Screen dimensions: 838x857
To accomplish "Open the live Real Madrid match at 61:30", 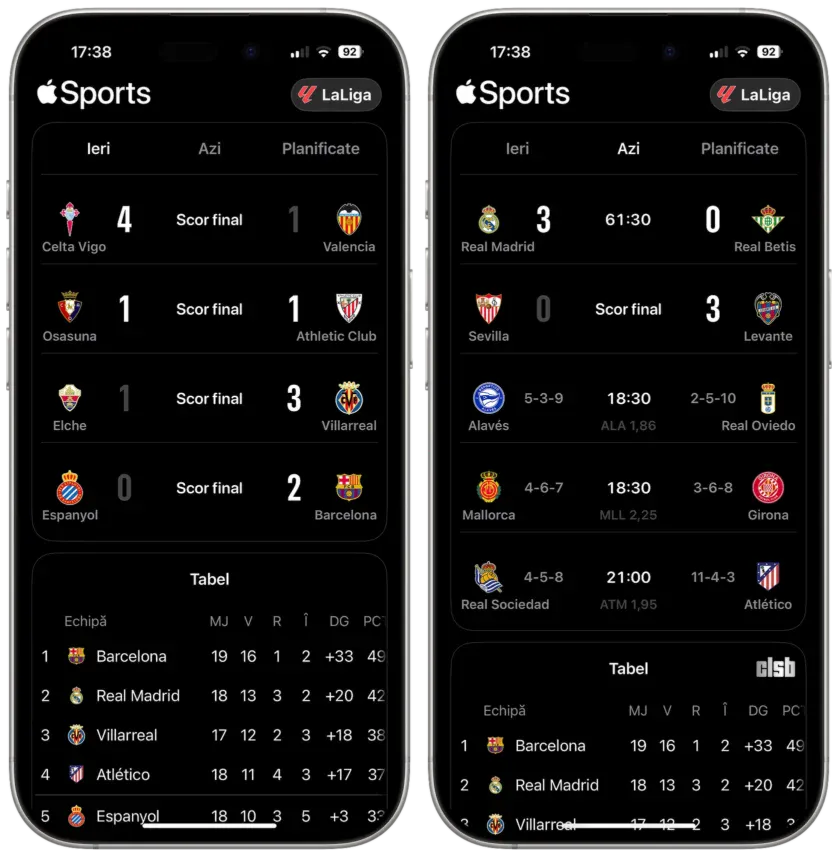I will [x=628, y=220].
